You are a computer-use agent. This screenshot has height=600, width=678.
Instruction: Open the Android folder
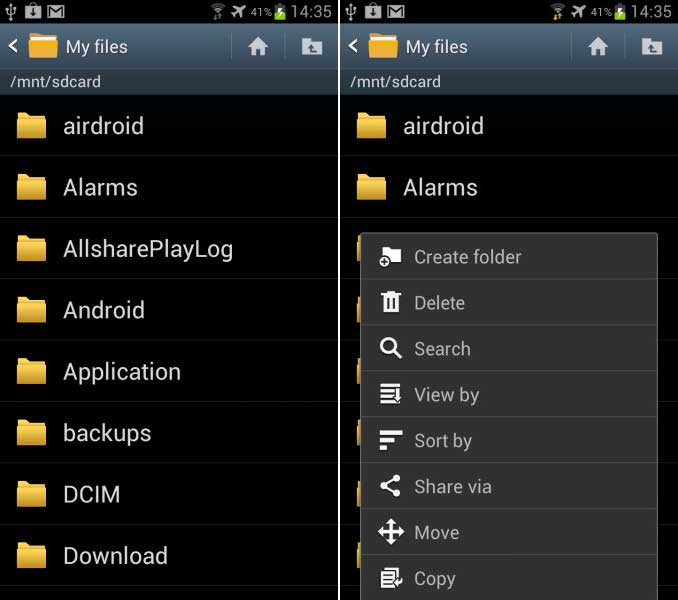coord(104,310)
